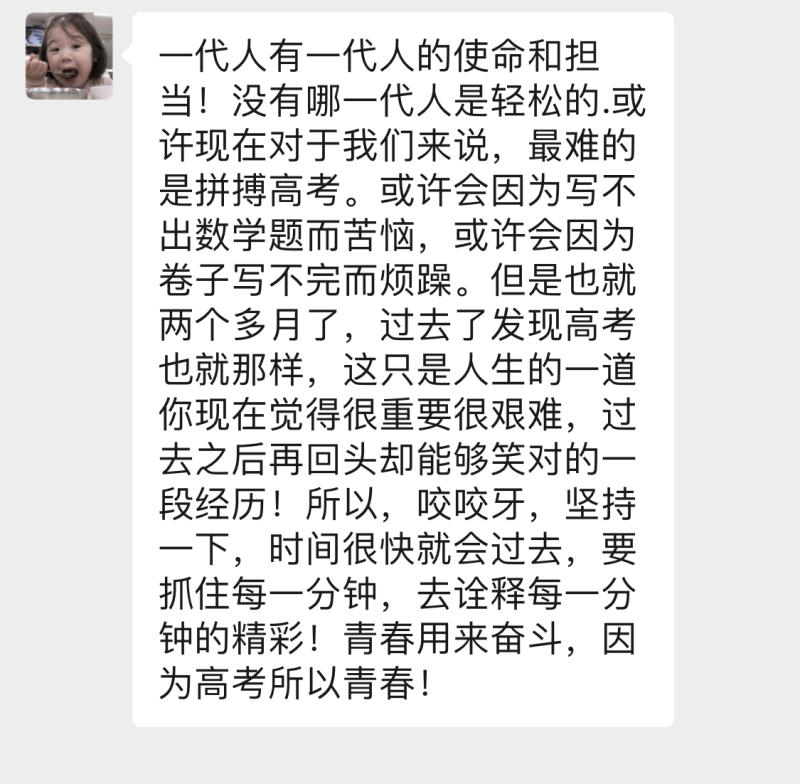Open the sender's profile via avatar
Screen dimensions: 800x784
click(69, 56)
